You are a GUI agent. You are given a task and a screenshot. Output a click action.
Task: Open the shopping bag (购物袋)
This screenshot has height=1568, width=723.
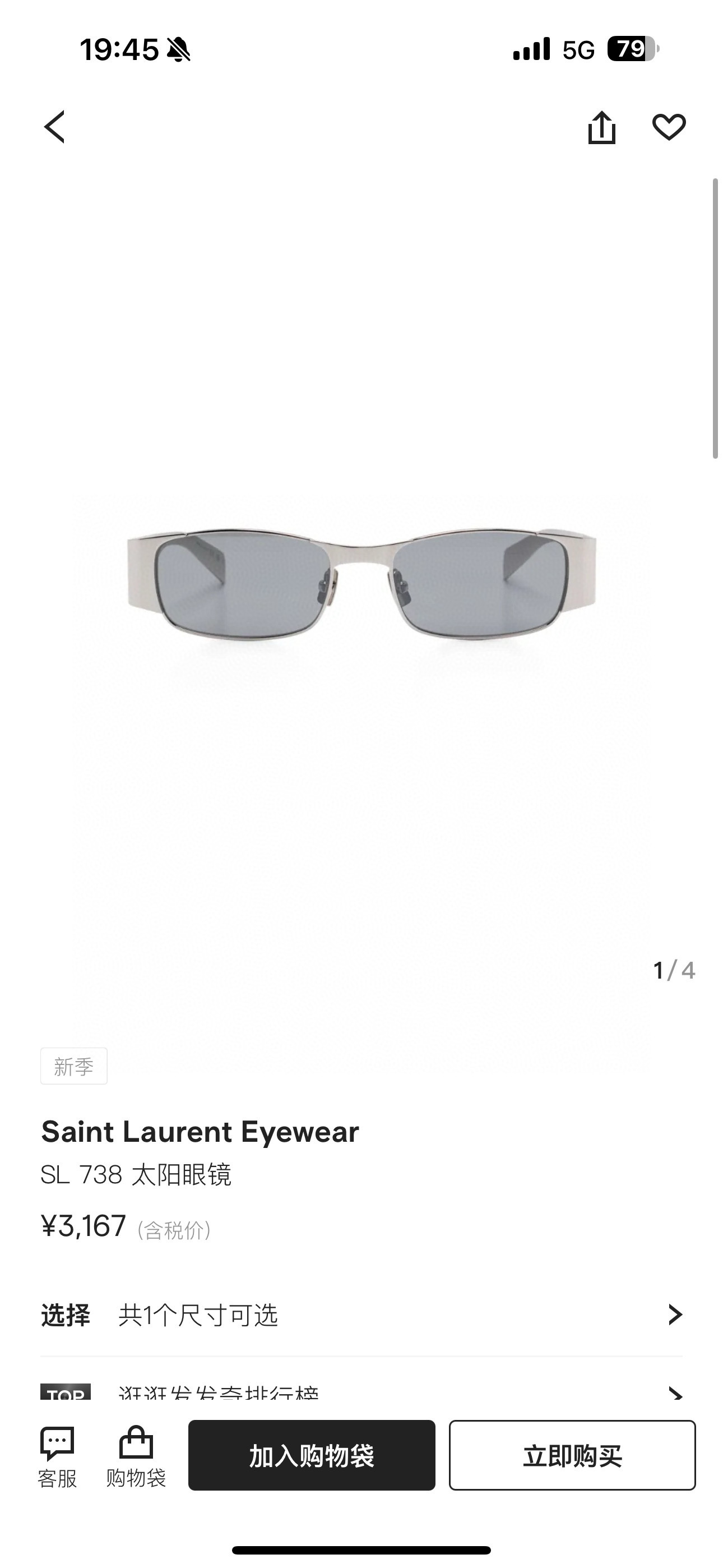tap(136, 1456)
